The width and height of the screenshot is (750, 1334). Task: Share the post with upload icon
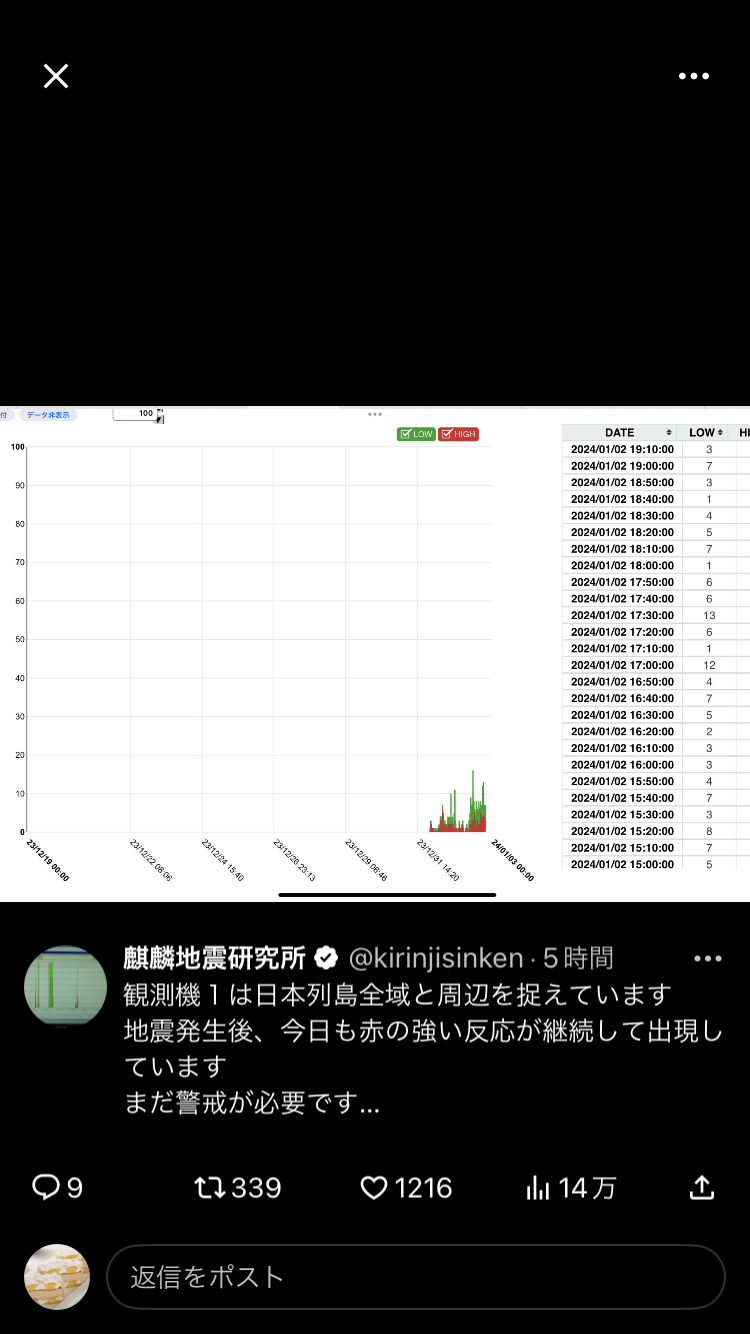coord(702,1187)
